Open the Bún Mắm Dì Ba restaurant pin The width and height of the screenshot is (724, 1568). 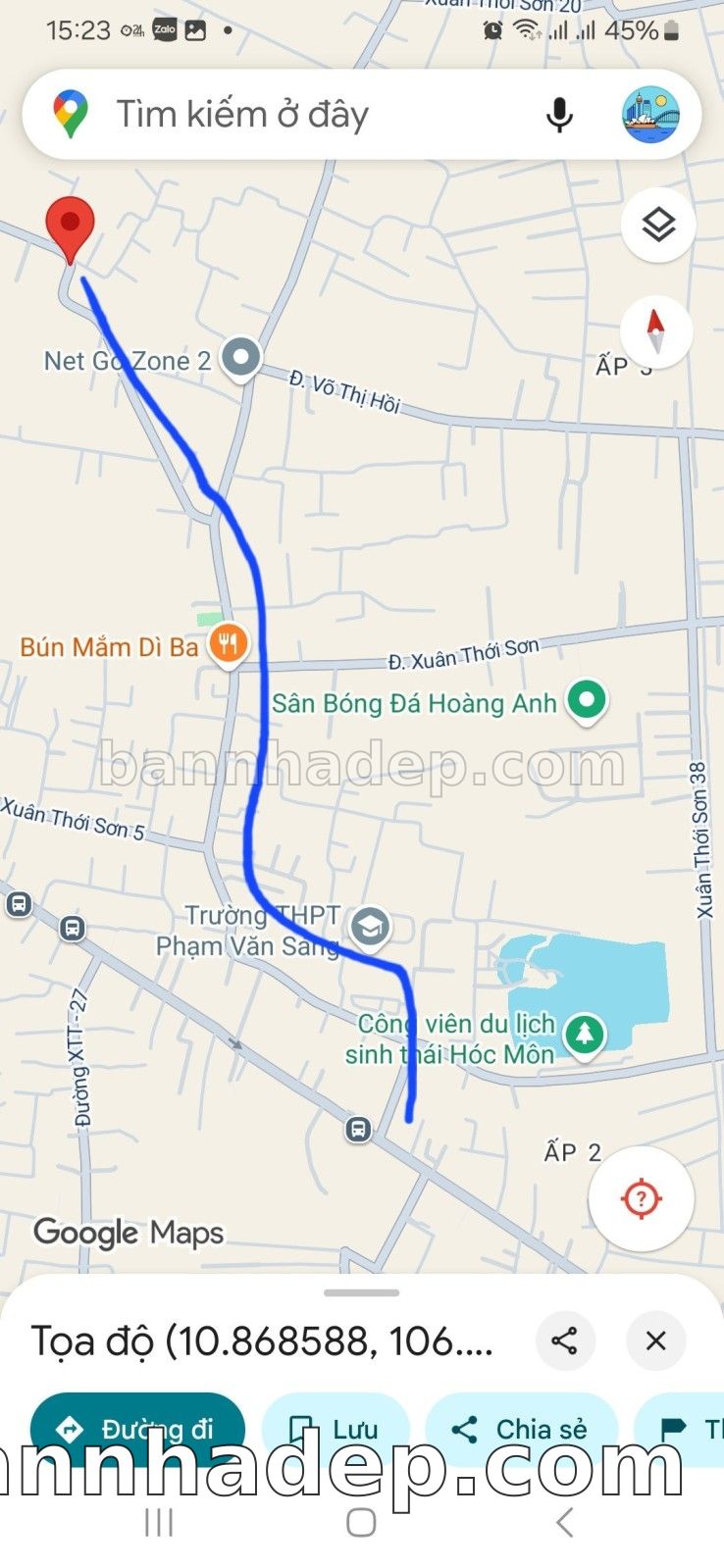click(229, 644)
